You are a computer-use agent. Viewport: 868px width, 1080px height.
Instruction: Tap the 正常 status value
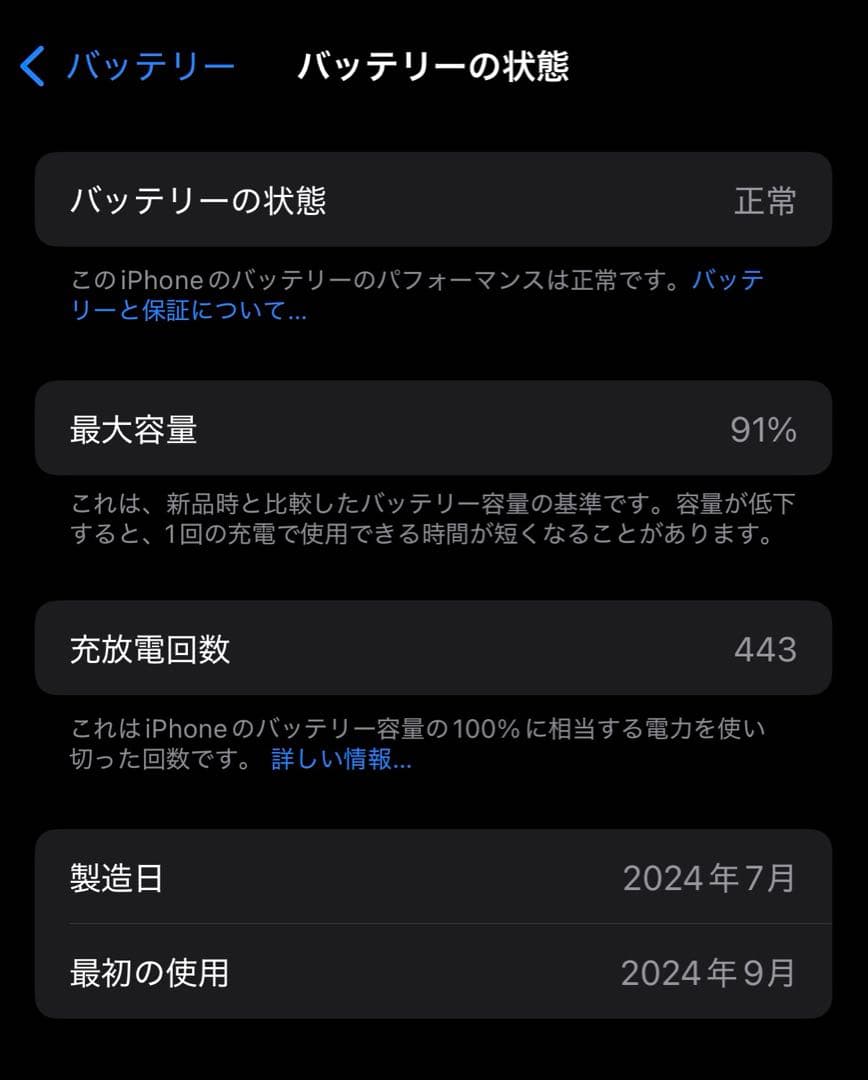(766, 200)
